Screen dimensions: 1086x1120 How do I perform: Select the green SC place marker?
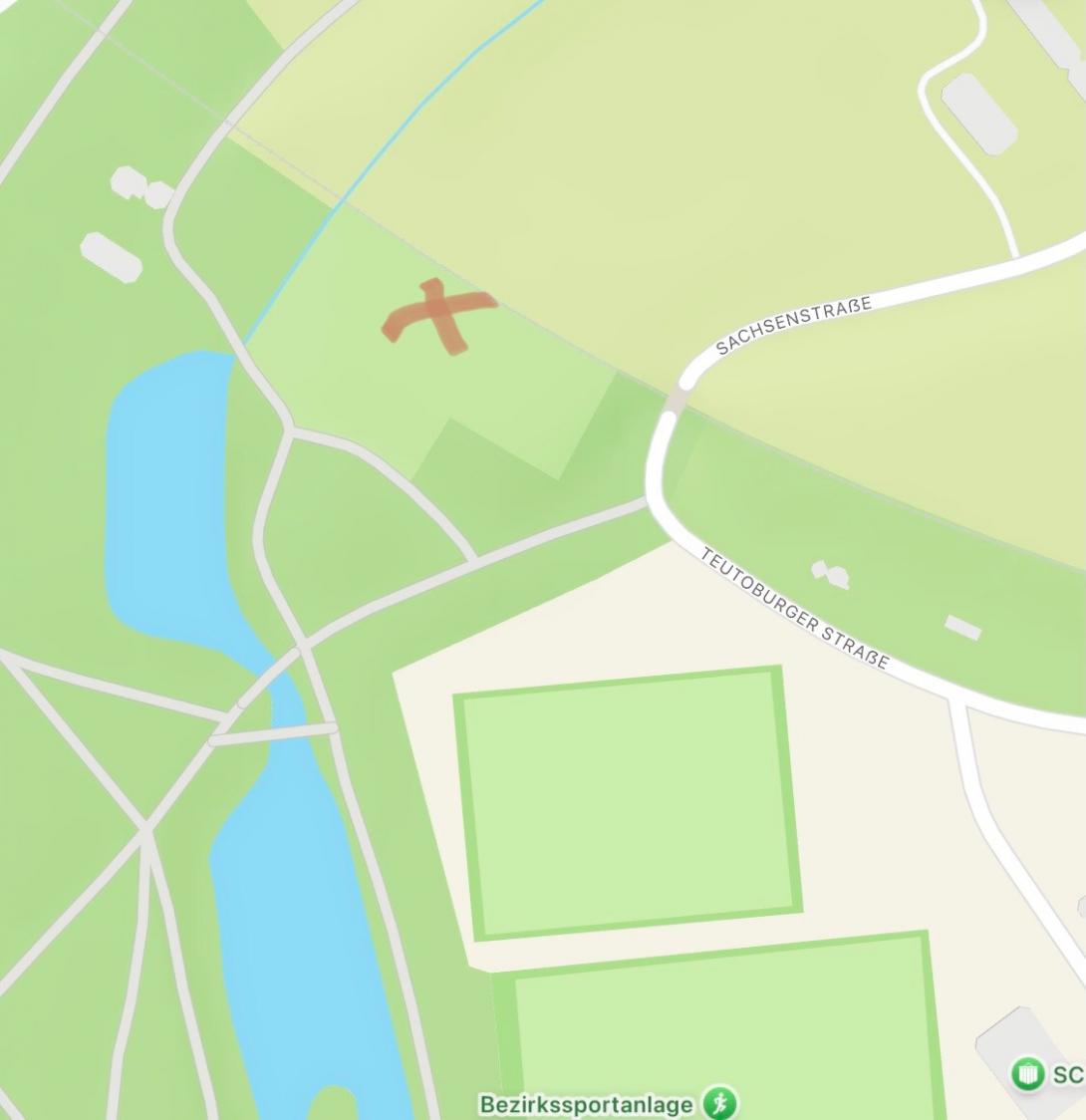[1027, 1073]
